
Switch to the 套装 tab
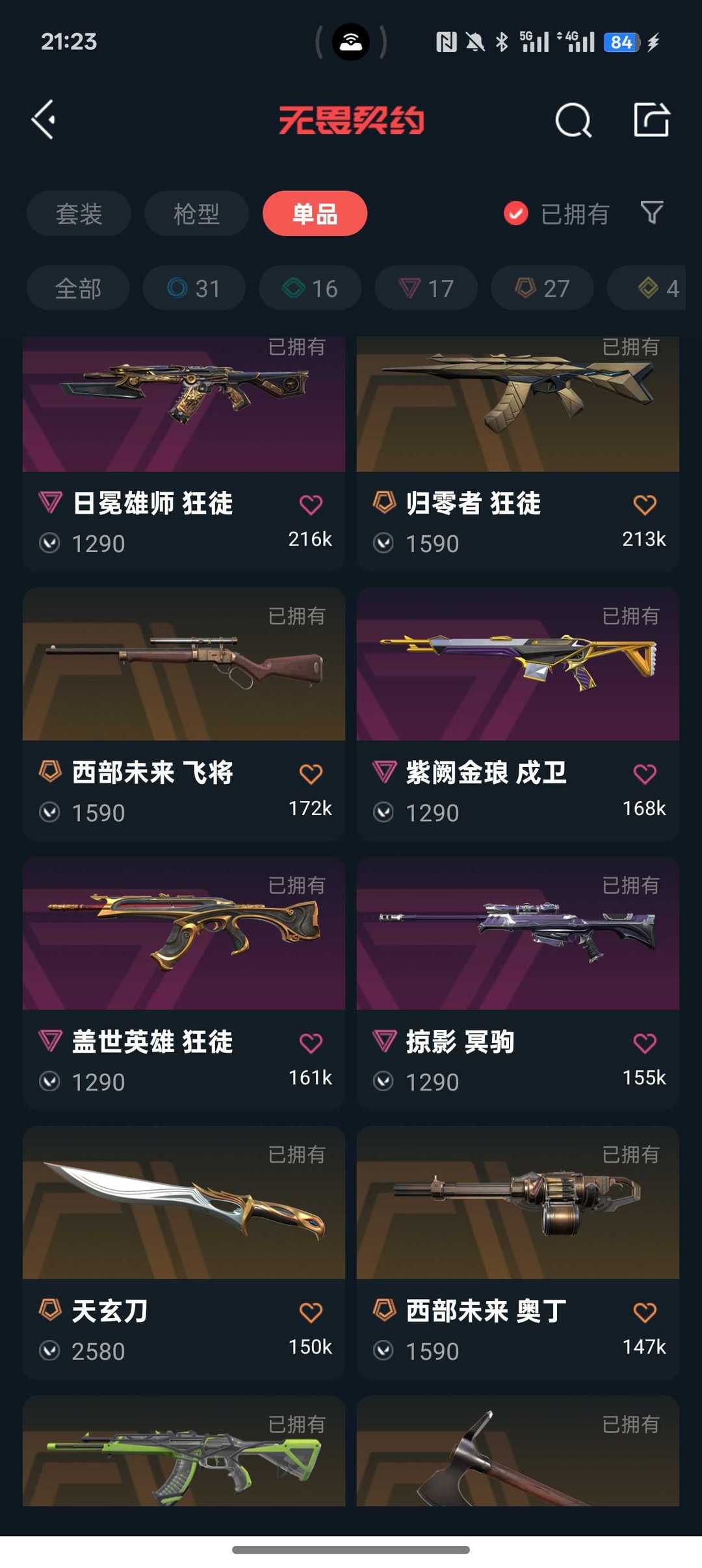coord(79,214)
